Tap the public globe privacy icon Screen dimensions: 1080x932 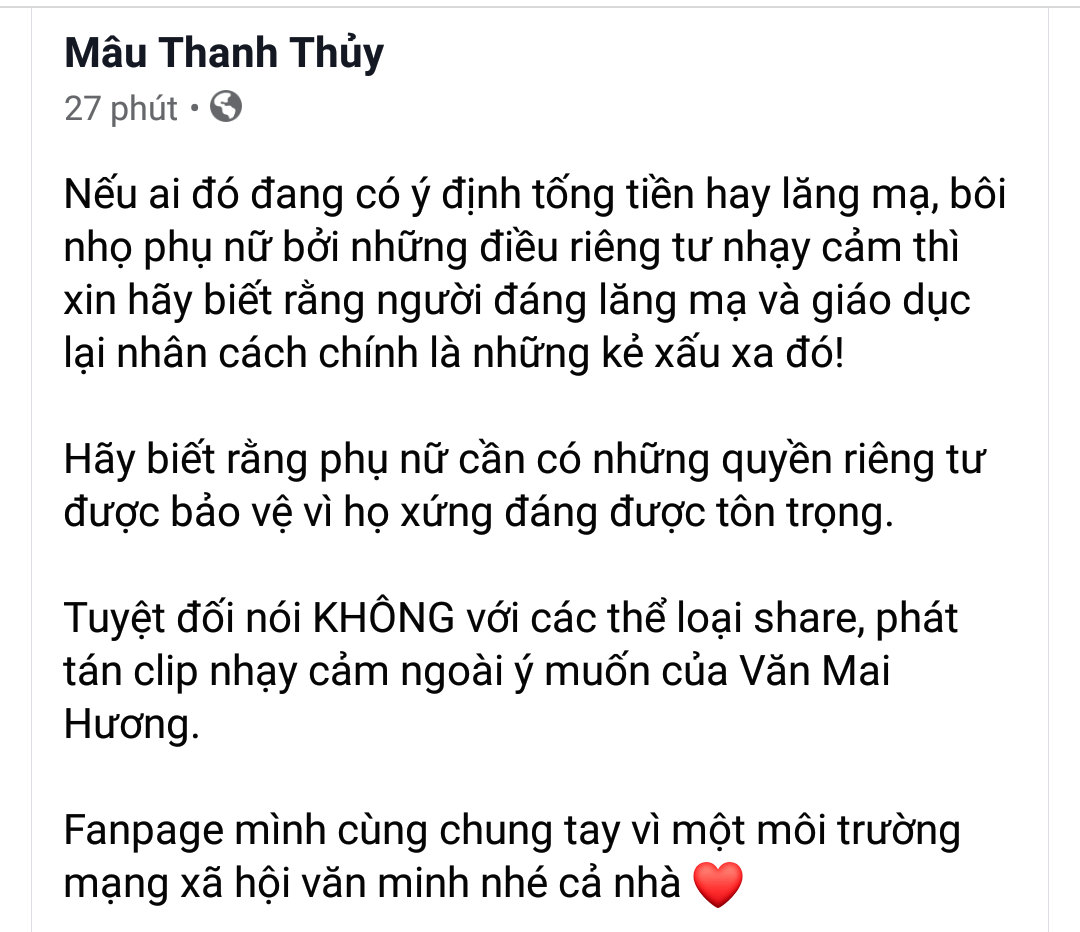[226, 106]
